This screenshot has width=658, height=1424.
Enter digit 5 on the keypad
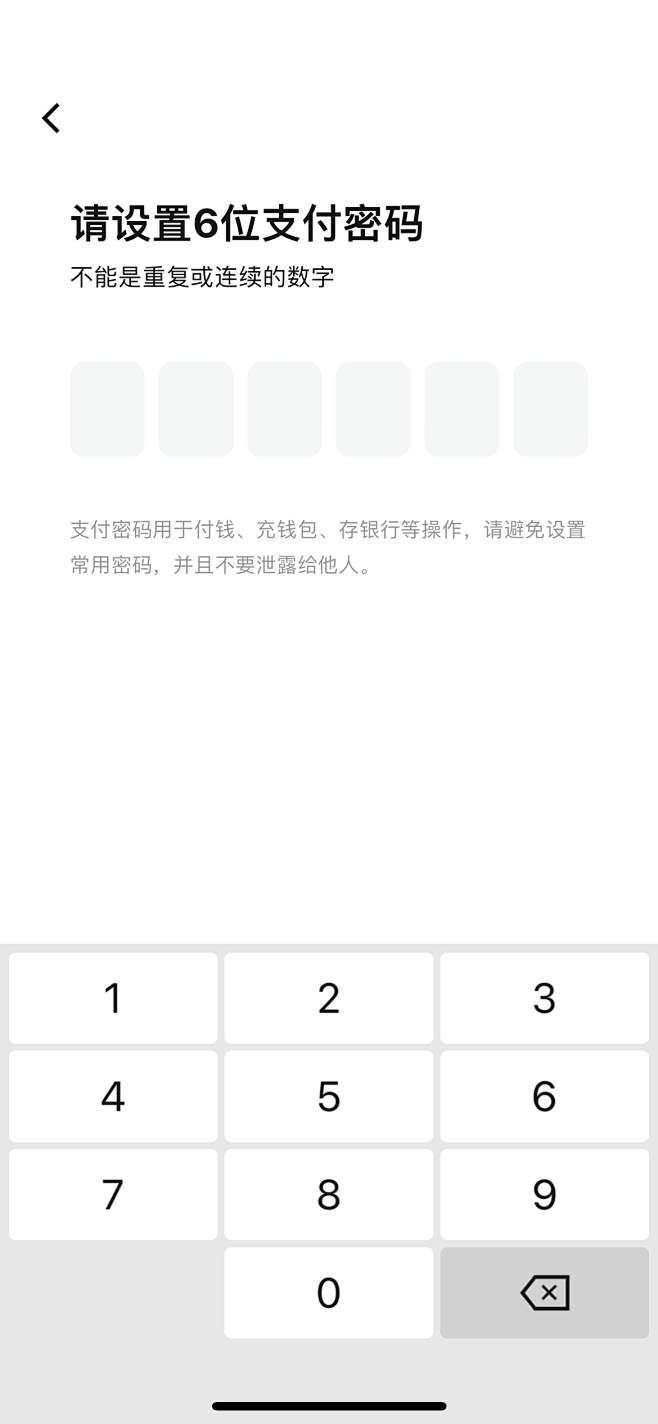pos(329,1096)
